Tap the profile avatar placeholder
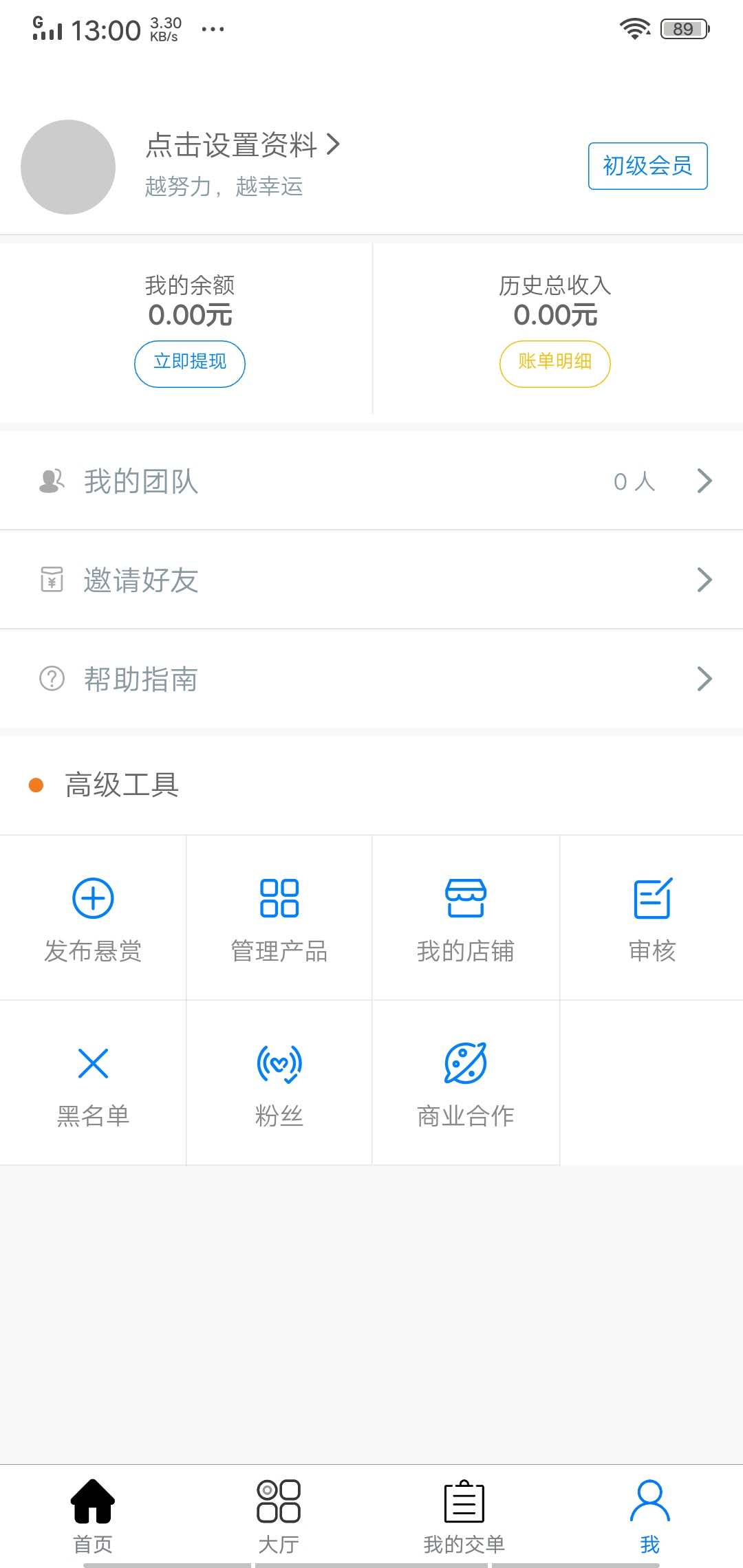The height and width of the screenshot is (1568, 743). (x=67, y=166)
